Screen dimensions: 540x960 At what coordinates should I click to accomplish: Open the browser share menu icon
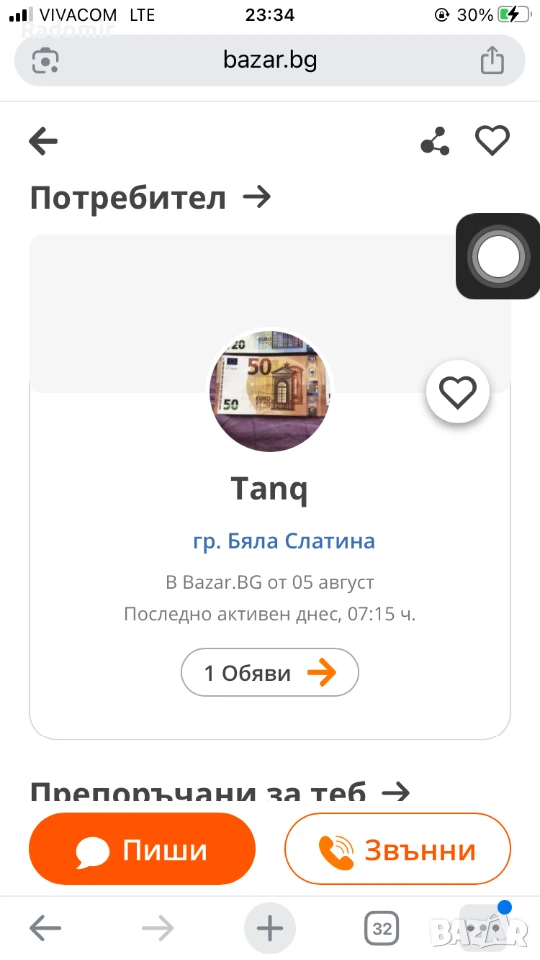click(x=492, y=61)
